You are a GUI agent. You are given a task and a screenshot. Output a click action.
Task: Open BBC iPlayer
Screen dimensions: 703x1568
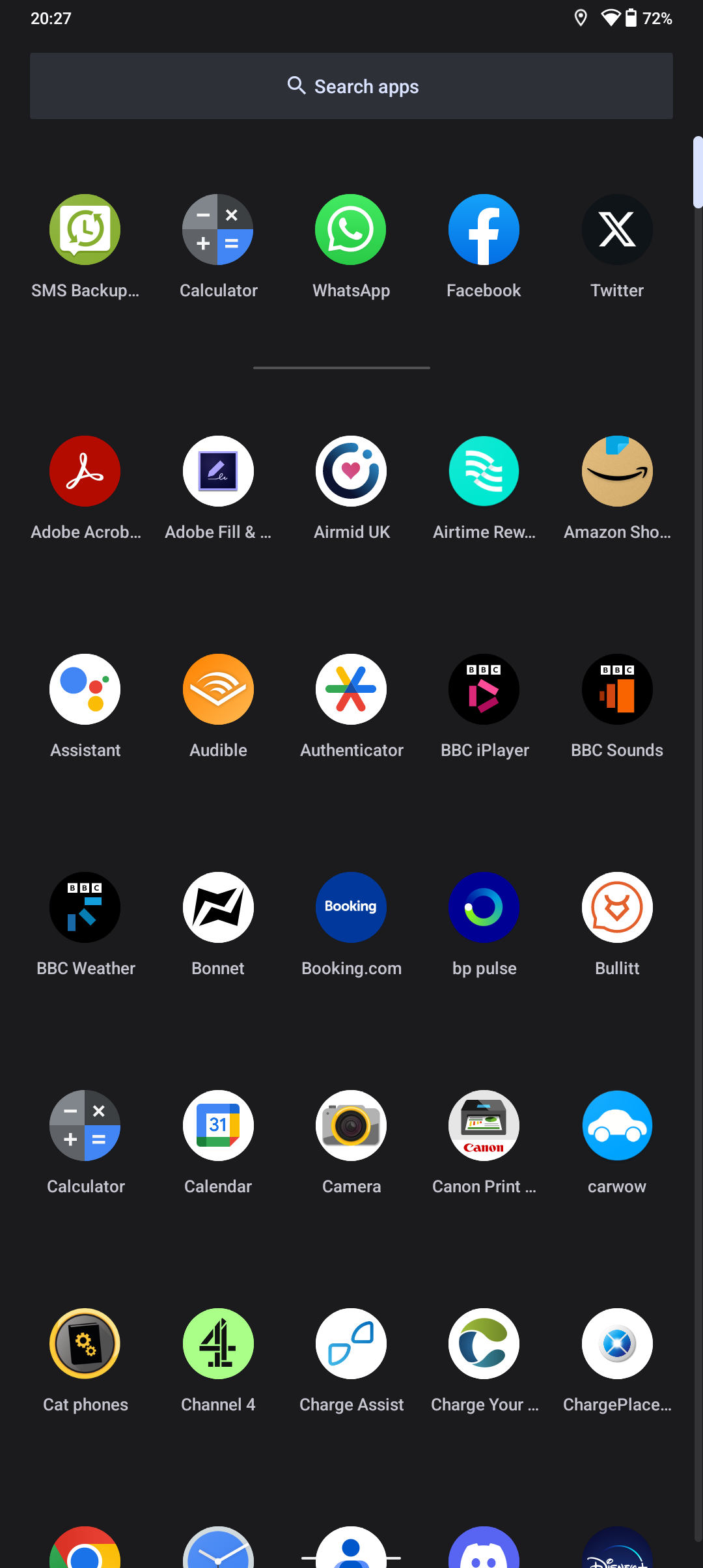(x=484, y=690)
